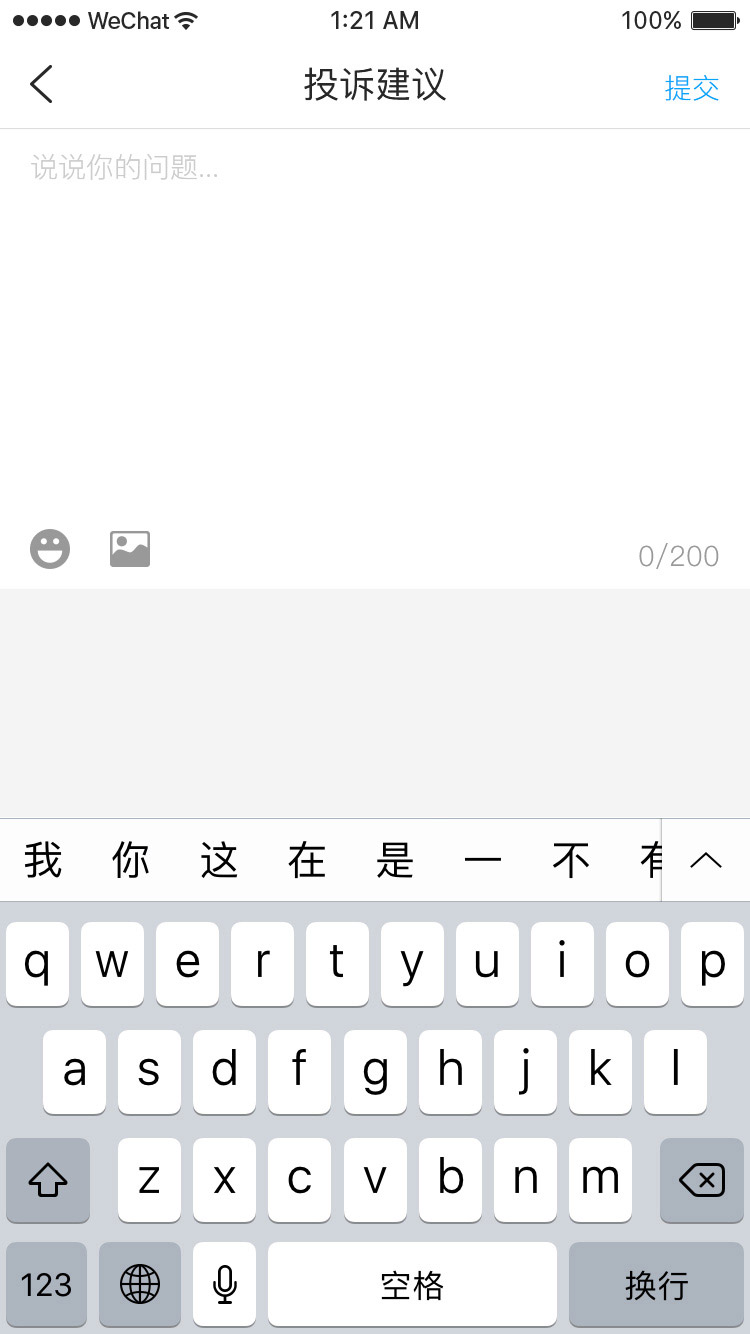This screenshot has height=1334, width=750.
Task: Submit feedback with the 提交 button
Action: 692,88
